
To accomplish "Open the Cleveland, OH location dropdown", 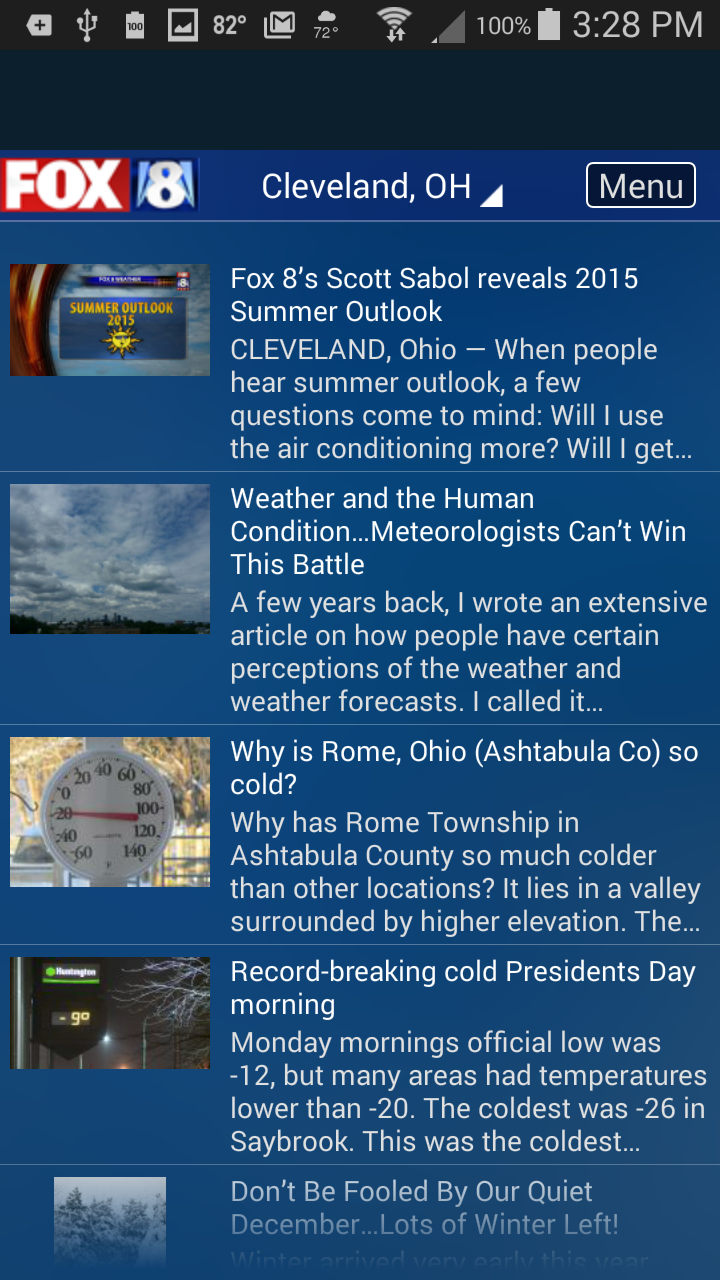I will [380, 186].
